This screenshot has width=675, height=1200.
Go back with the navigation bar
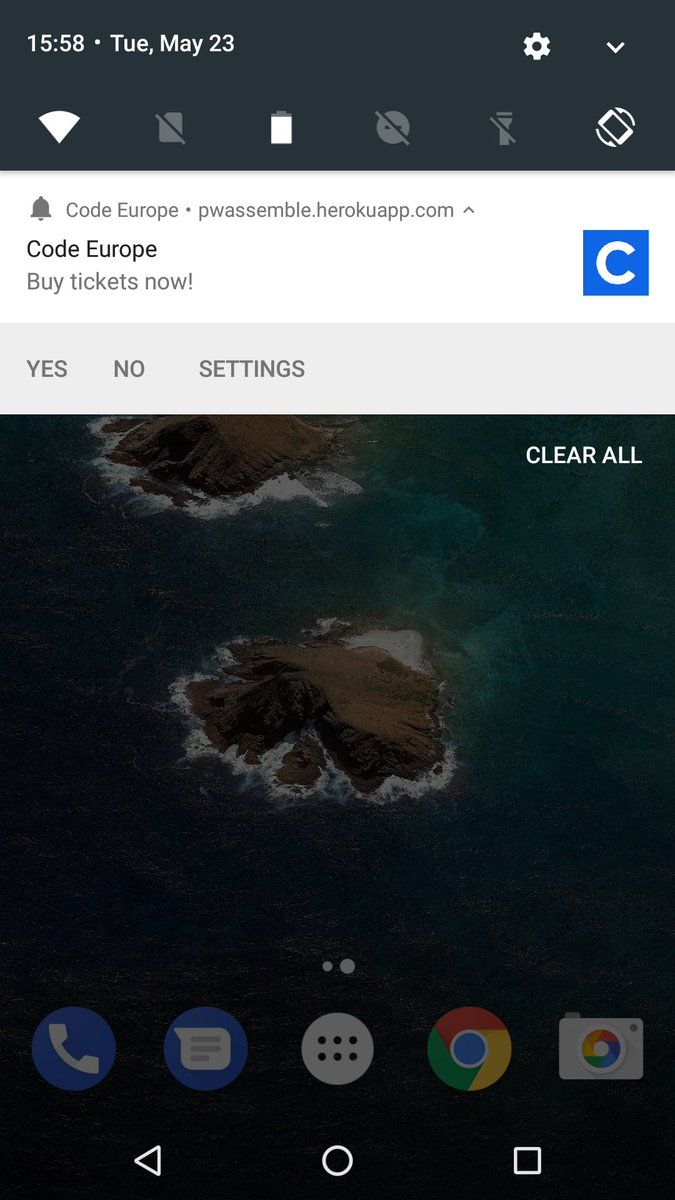[x=148, y=1160]
